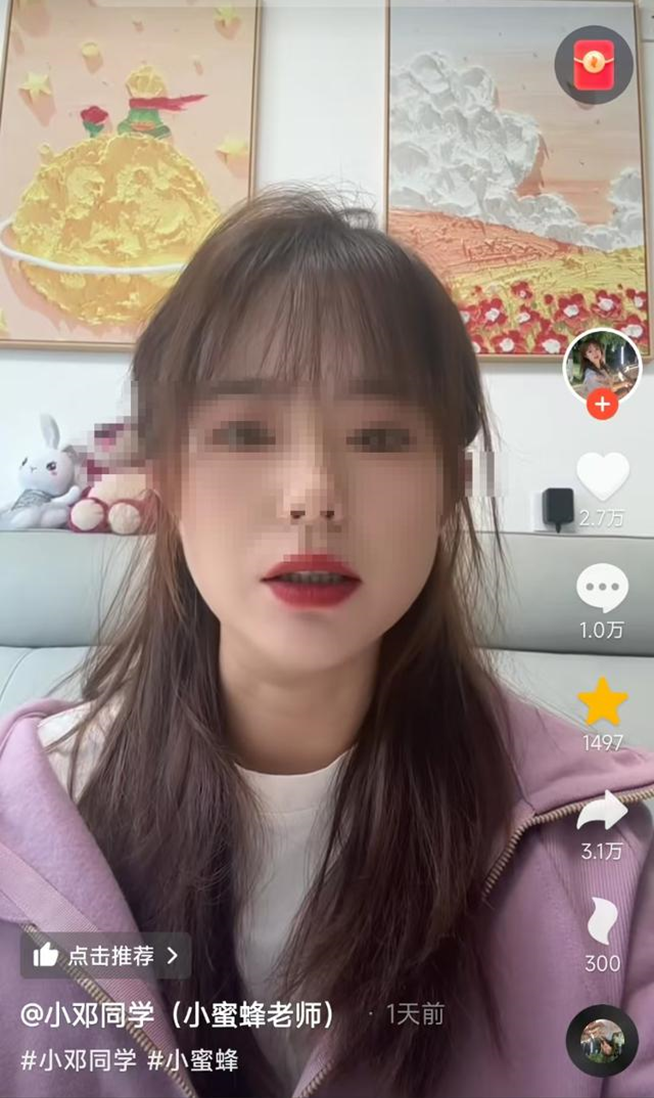Share this video with the arrow icon
Screen dimensions: 654x1098
tap(603, 812)
